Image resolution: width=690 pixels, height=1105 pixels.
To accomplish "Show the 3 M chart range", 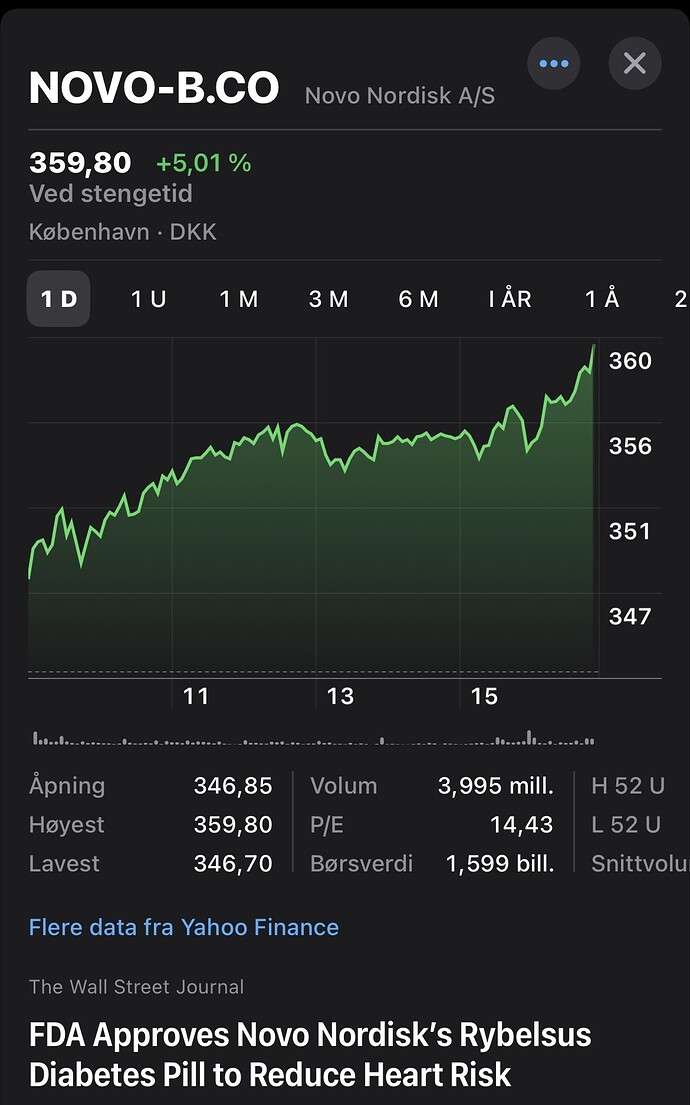I will pyautogui.click(x=328, y=299).
